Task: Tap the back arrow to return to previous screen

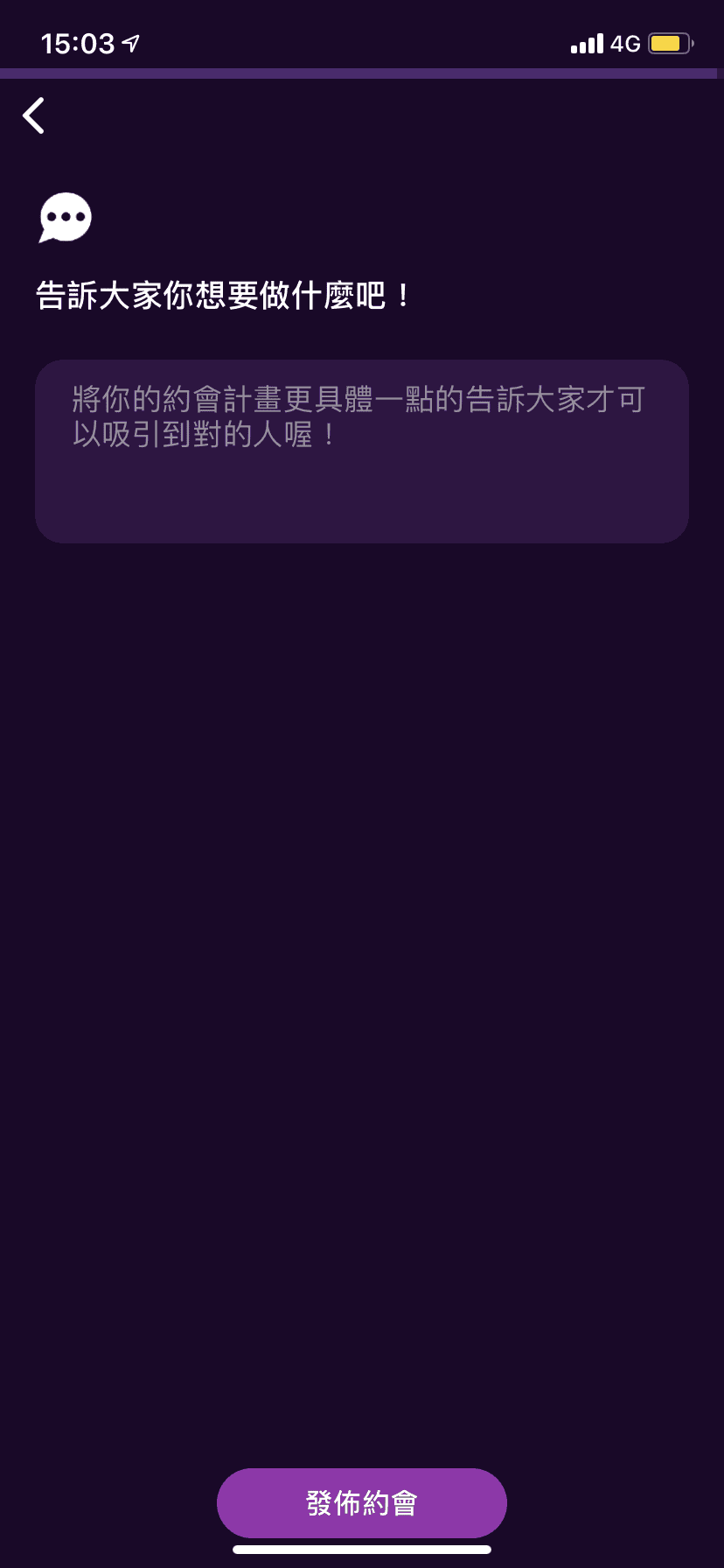Action: [x=33, y=115]
